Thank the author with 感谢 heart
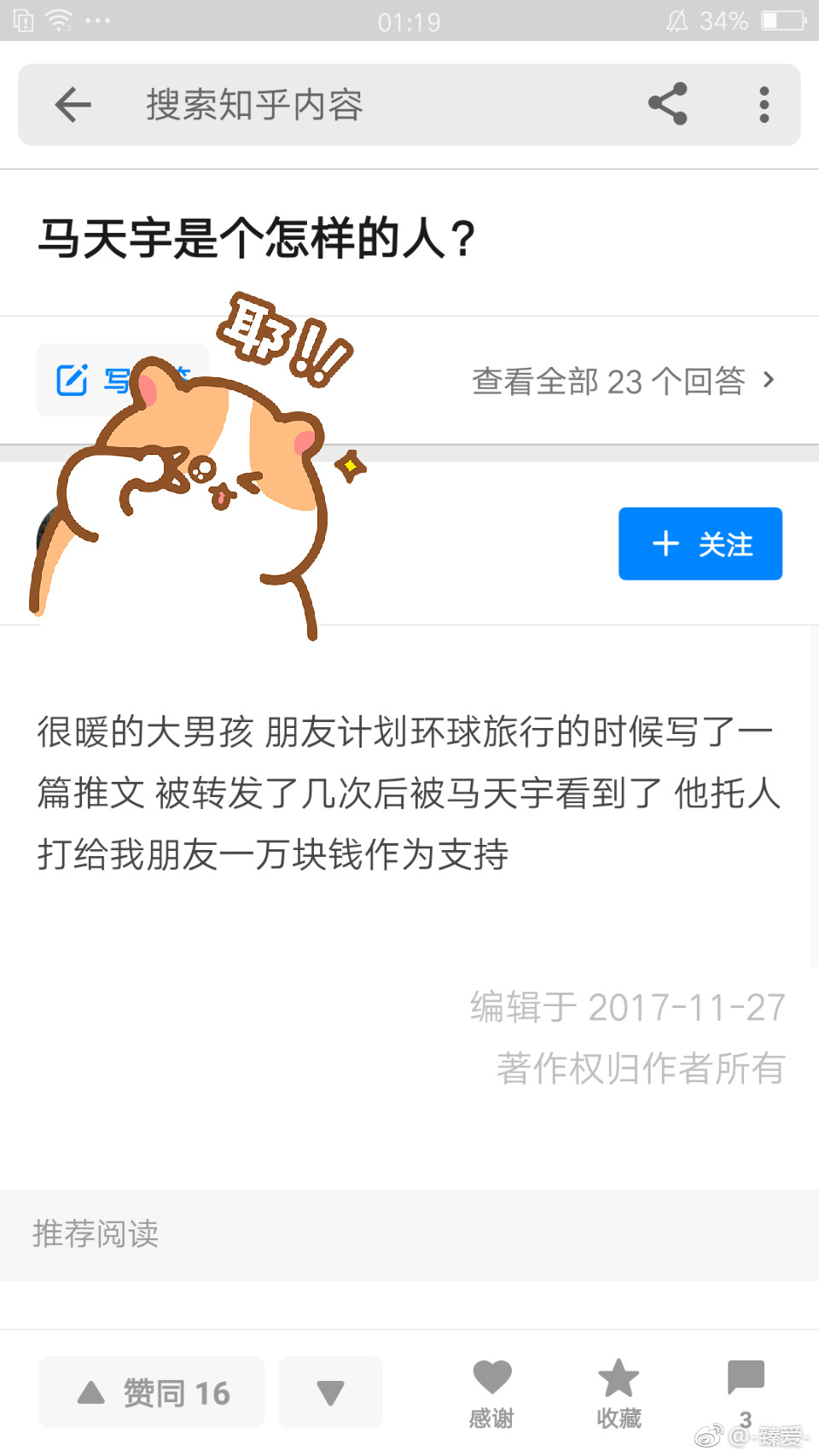The height and width of the screenshot is (1456, 819). pyautogui.click(x=491, y=1392)
